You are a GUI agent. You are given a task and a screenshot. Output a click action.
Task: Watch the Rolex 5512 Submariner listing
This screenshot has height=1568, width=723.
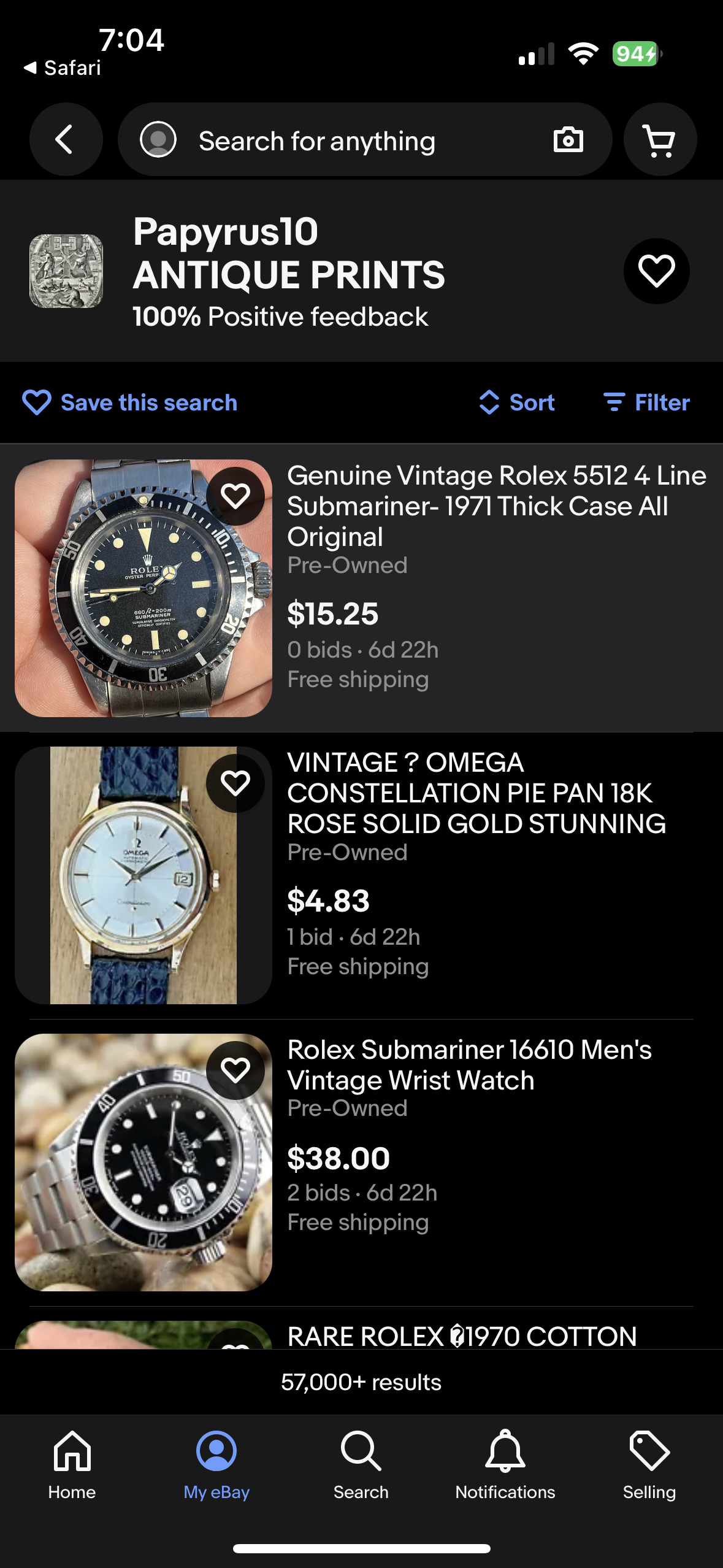tap(235, 496)
